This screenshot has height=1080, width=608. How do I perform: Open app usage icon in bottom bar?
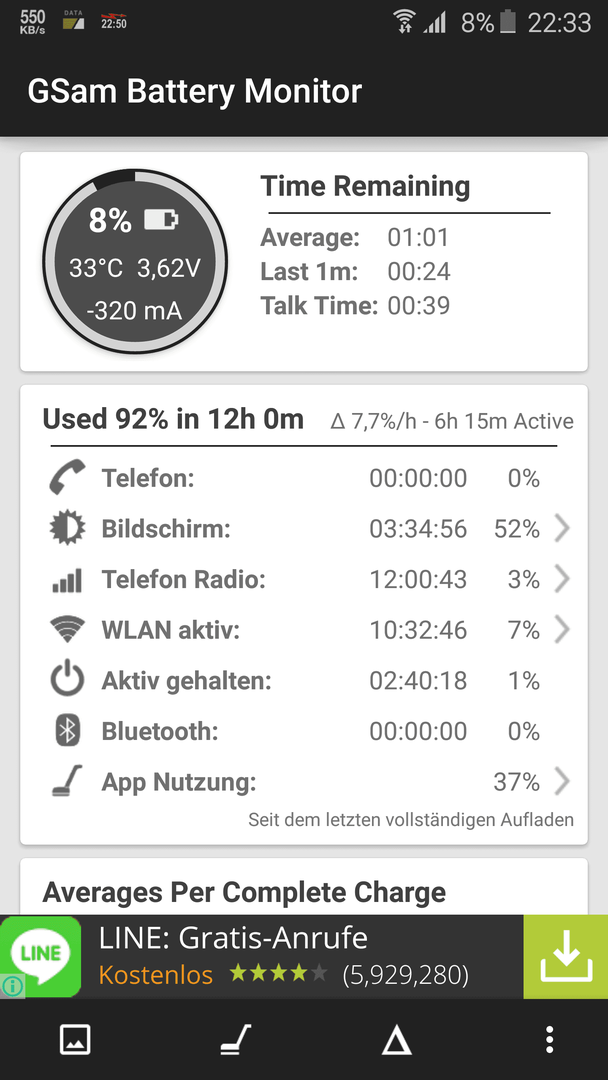click(x=235, y=1039)
